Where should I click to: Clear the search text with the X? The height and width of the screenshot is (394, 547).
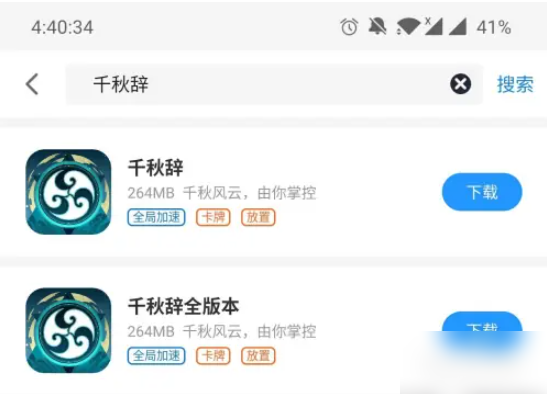pyautogui.click(x=460, y=84)
